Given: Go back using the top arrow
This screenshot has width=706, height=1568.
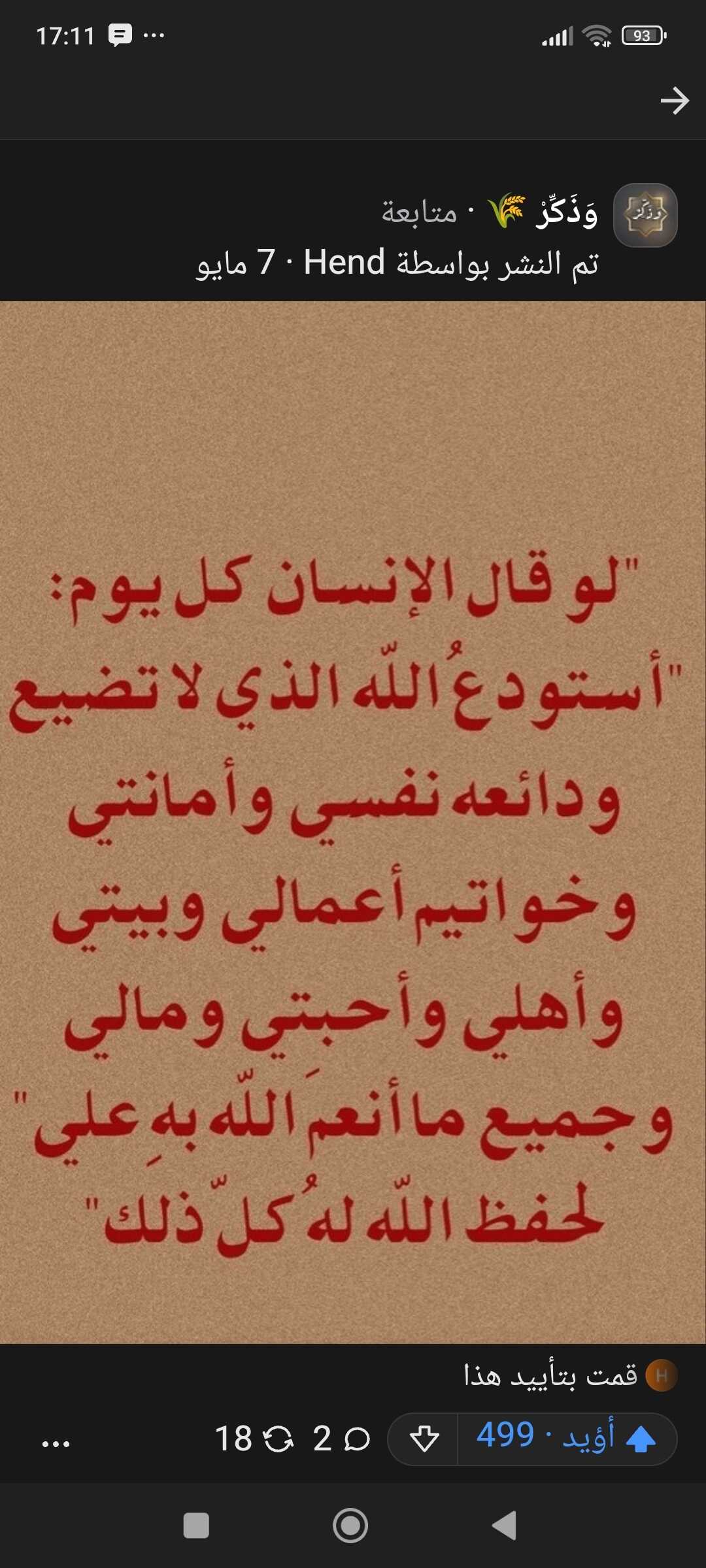Looking at the screenshot, I should point(675,101).
